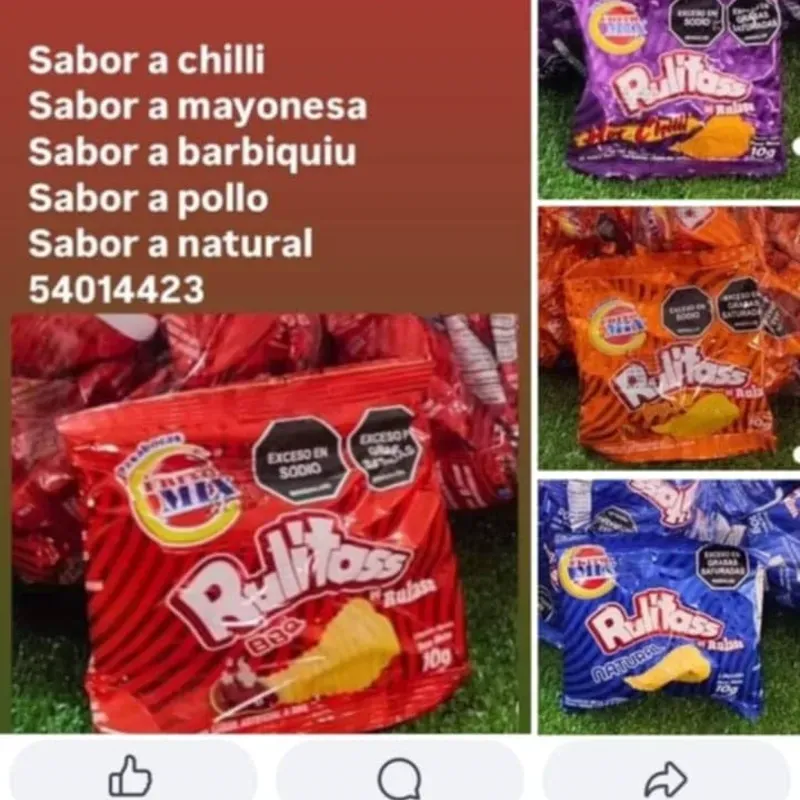View the blue Natural bag photo
This screenshot has height=800, width=800.
[668, 606]
